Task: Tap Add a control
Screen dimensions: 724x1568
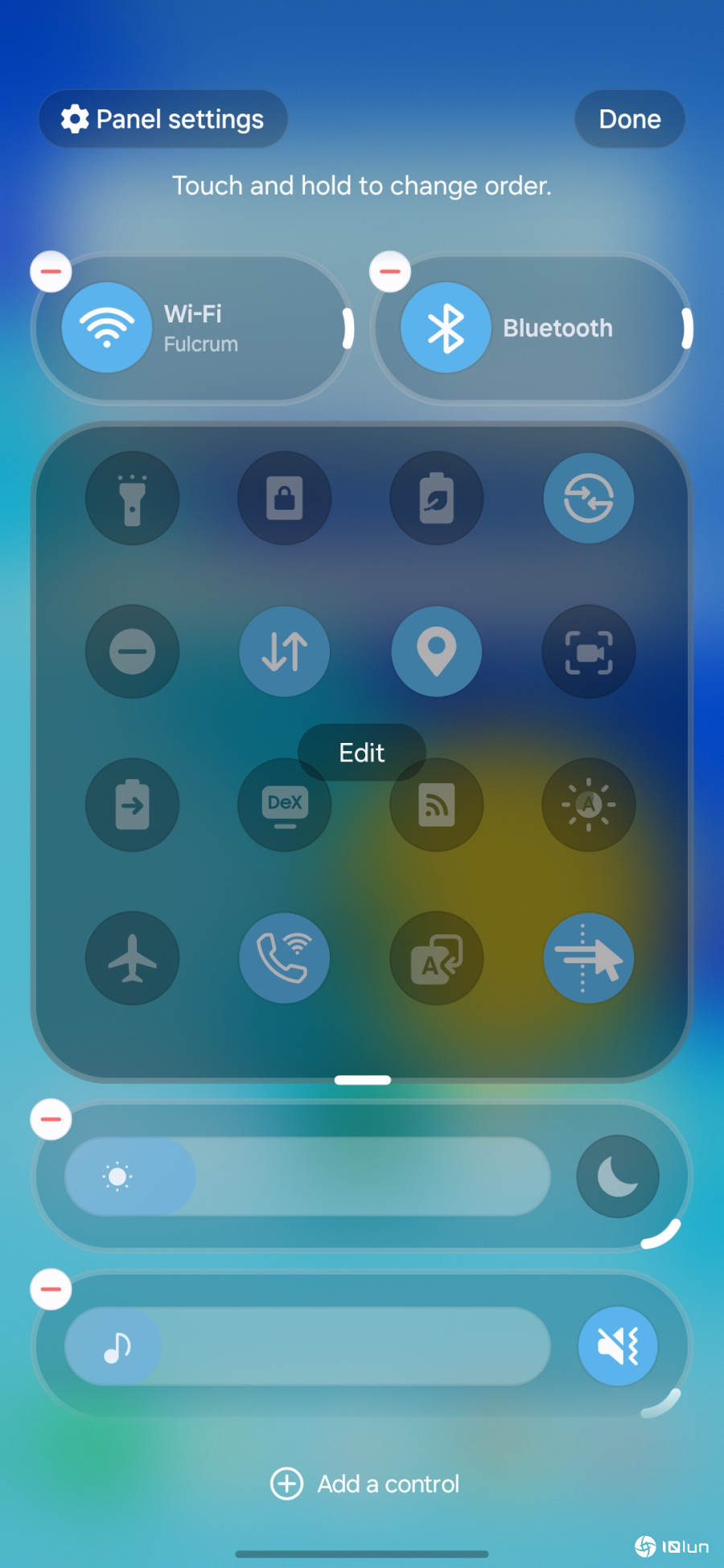Action: [x=364, y=1484]
